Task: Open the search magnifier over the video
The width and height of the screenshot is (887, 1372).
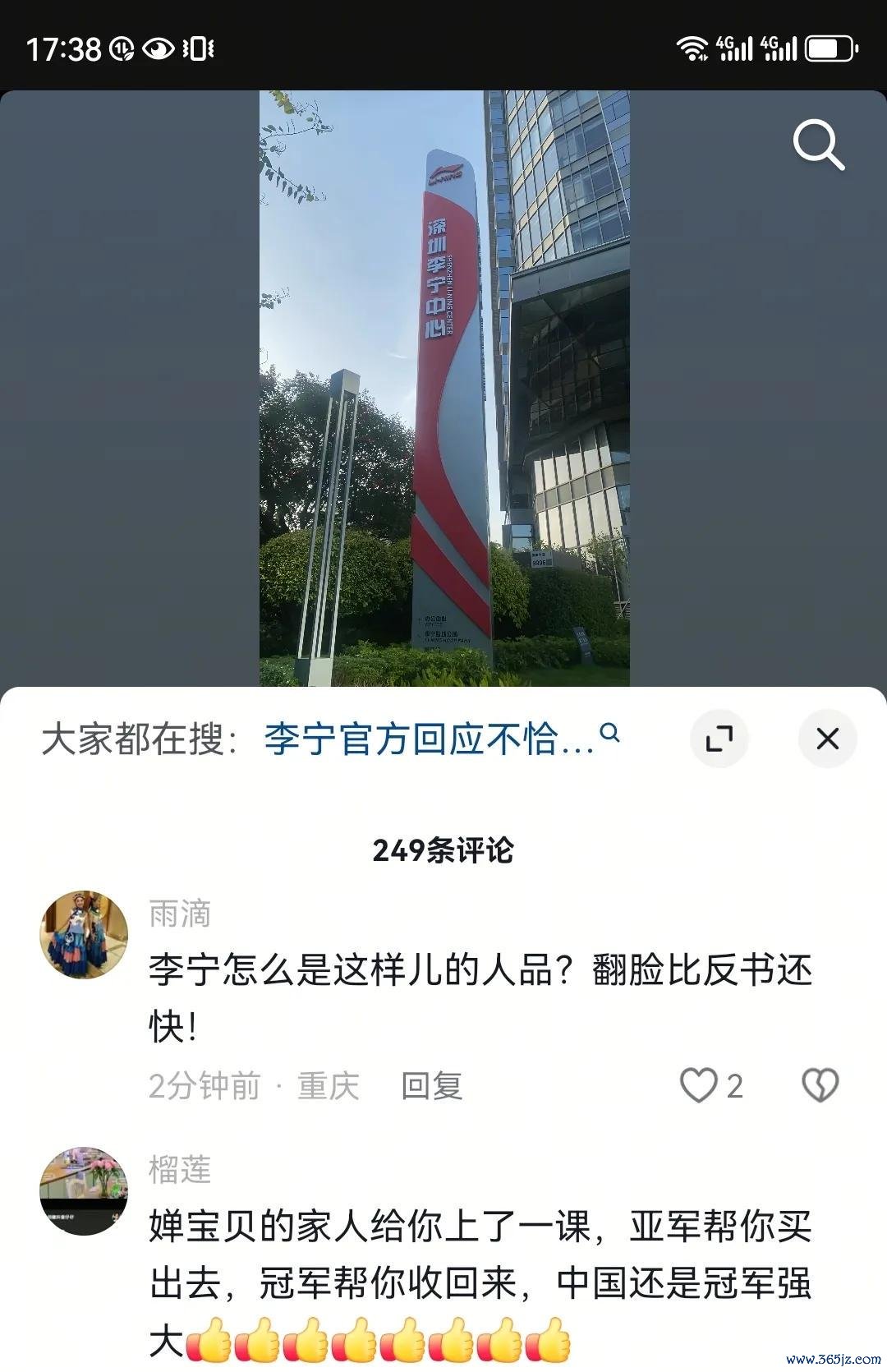Action: point(818,145)
